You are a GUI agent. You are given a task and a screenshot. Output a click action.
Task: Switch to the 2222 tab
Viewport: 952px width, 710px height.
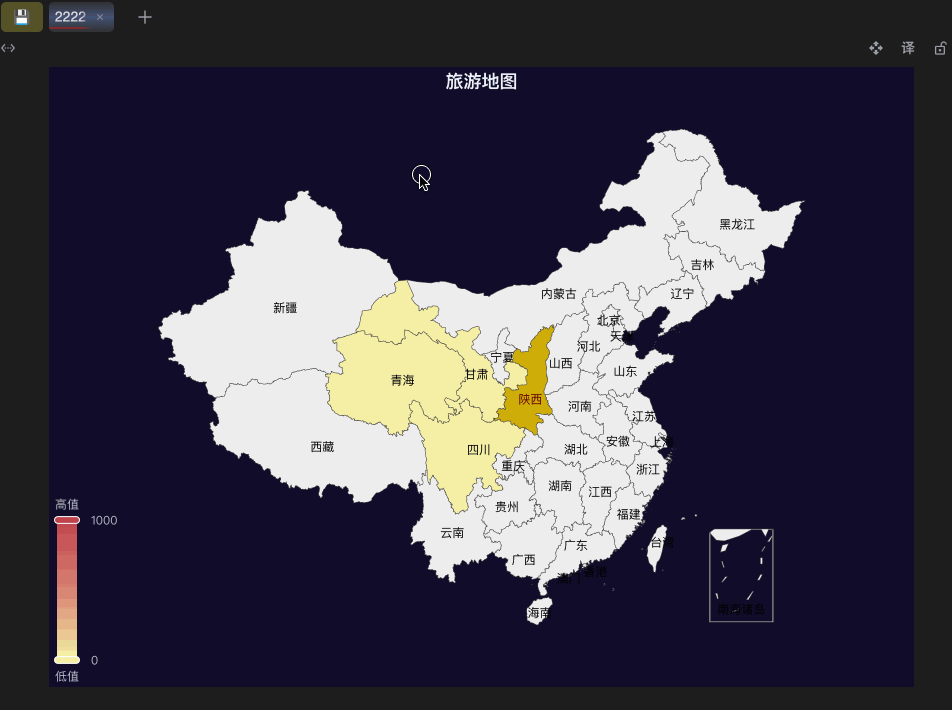point(70,17)
